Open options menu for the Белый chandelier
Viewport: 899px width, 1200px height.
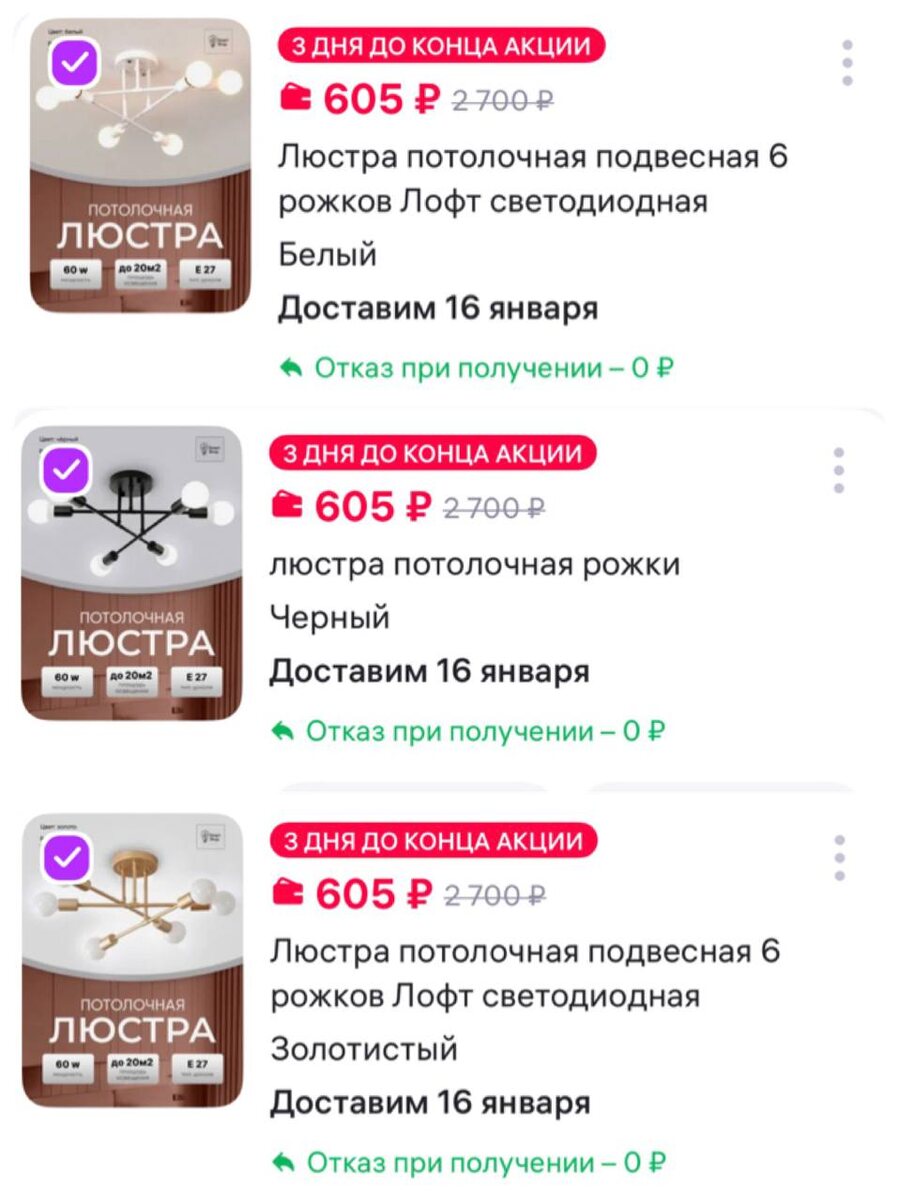coord(847,63)
